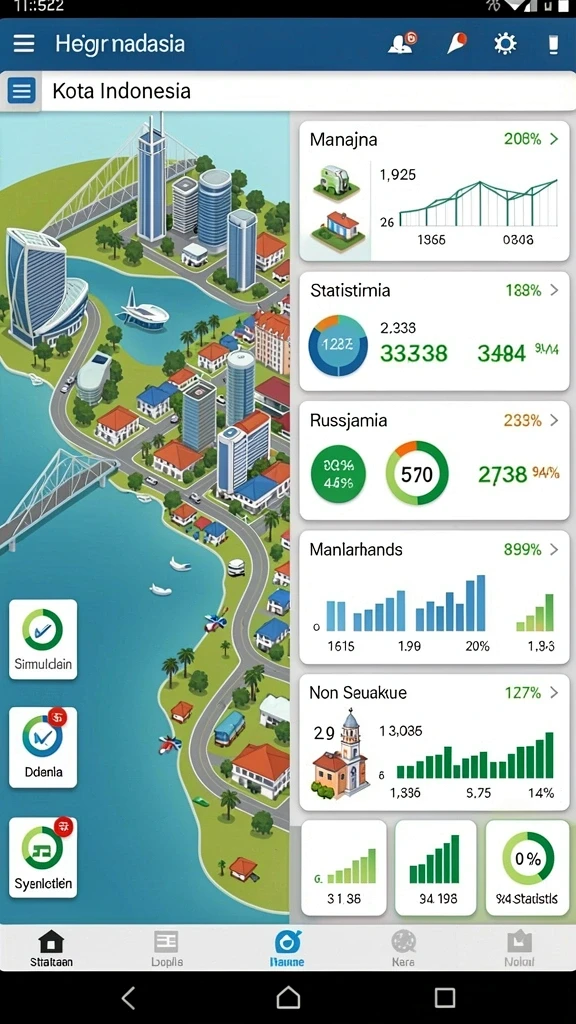Open the Manlarhands card
This screenshot has height=1024, width=576.
[434, 597]
